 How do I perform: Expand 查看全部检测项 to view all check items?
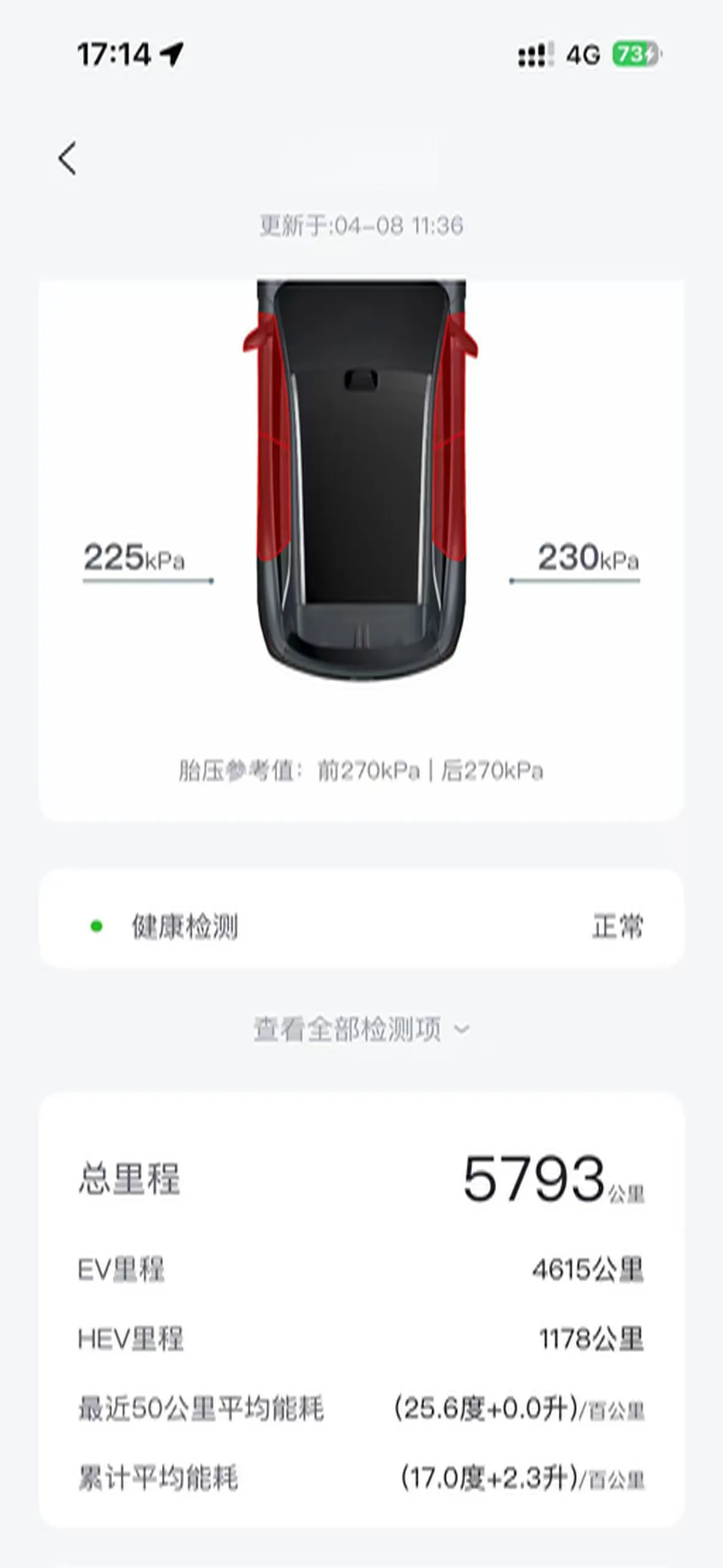[361, 1029]
